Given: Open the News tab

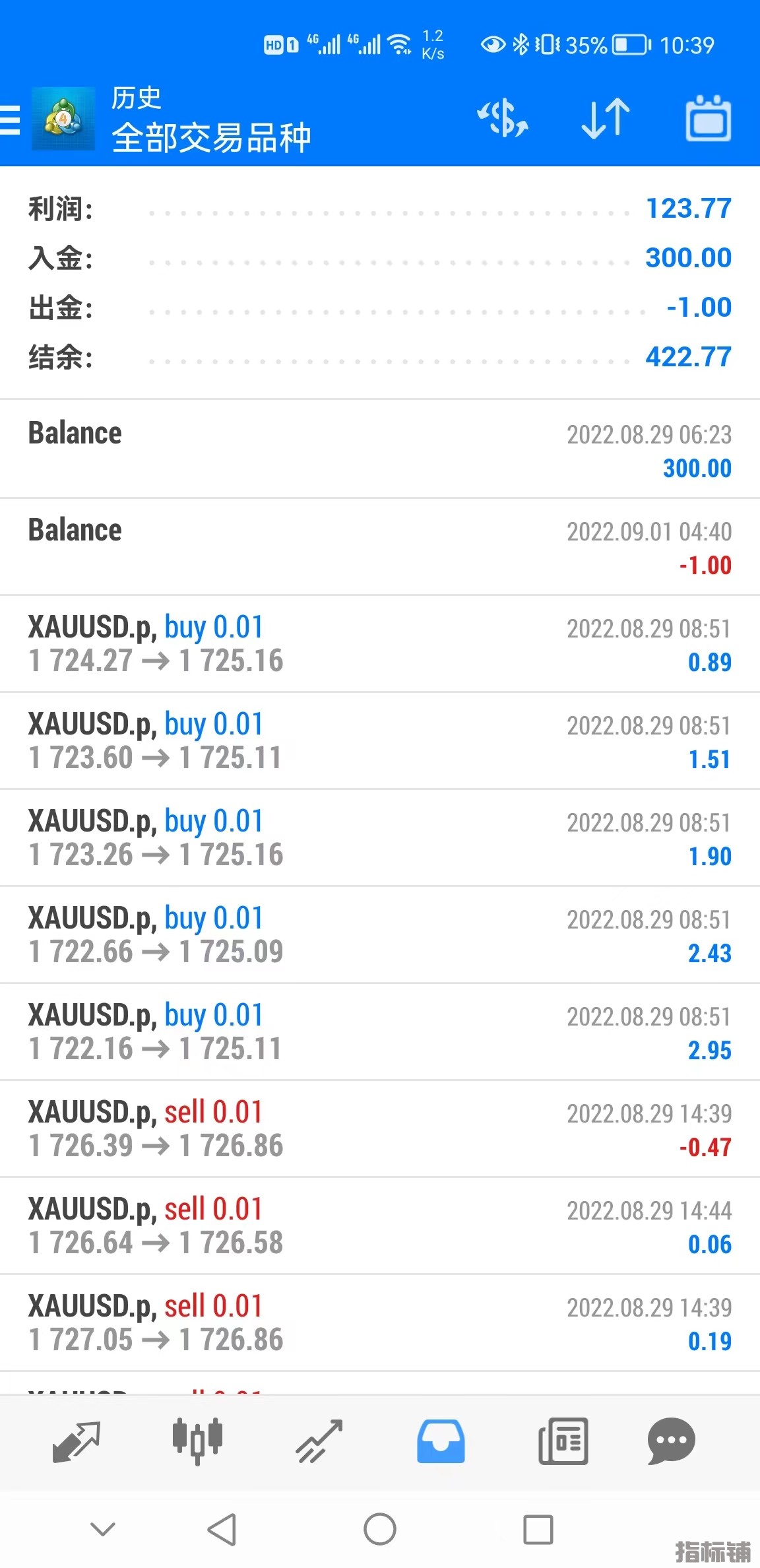Looking at the screenshot, I should [x=563, y=1441].
